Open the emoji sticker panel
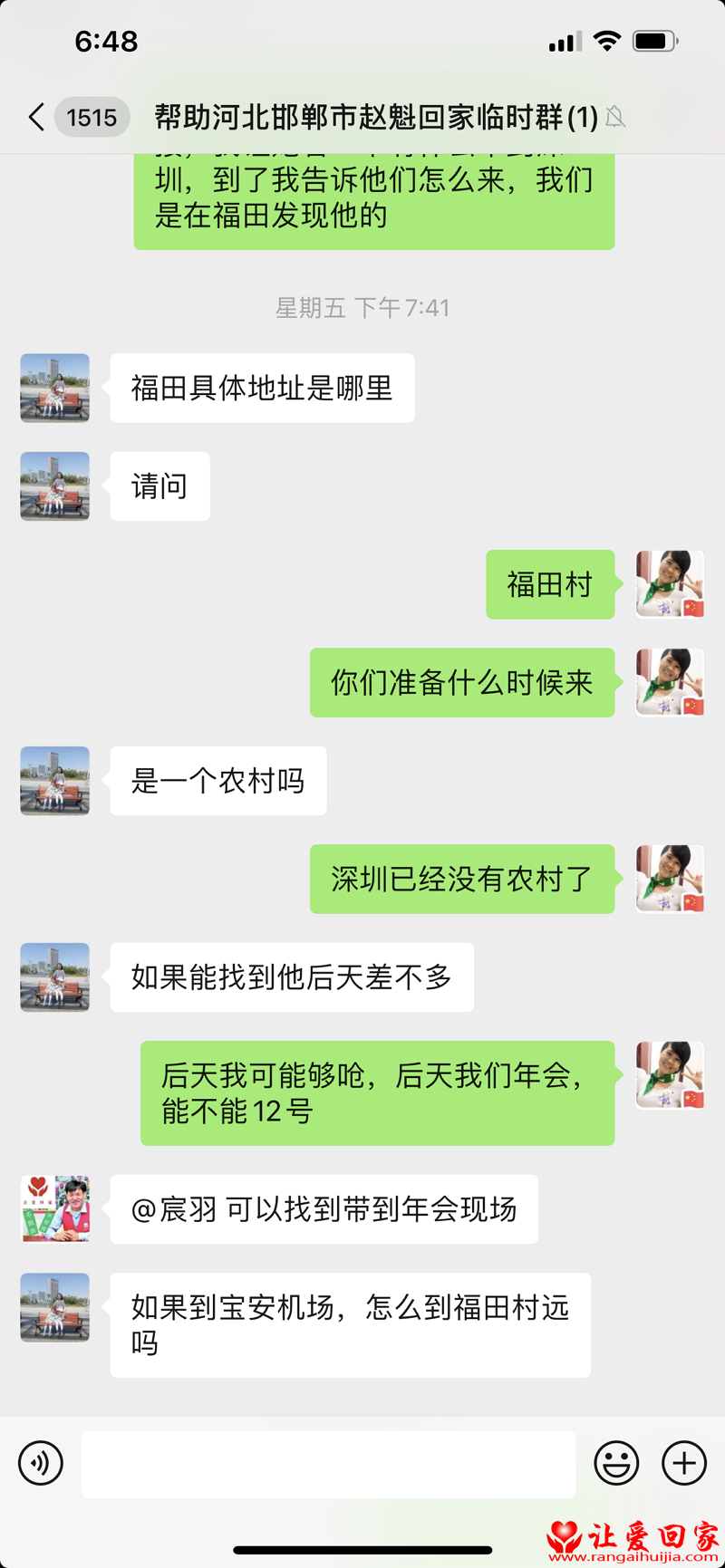 coord(616,1463)
